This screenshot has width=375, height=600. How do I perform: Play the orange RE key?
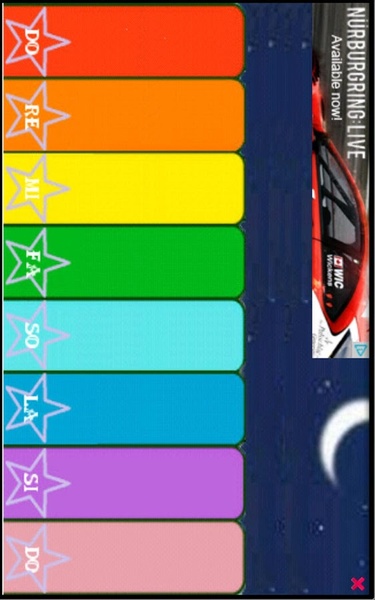tap(124, 115)
